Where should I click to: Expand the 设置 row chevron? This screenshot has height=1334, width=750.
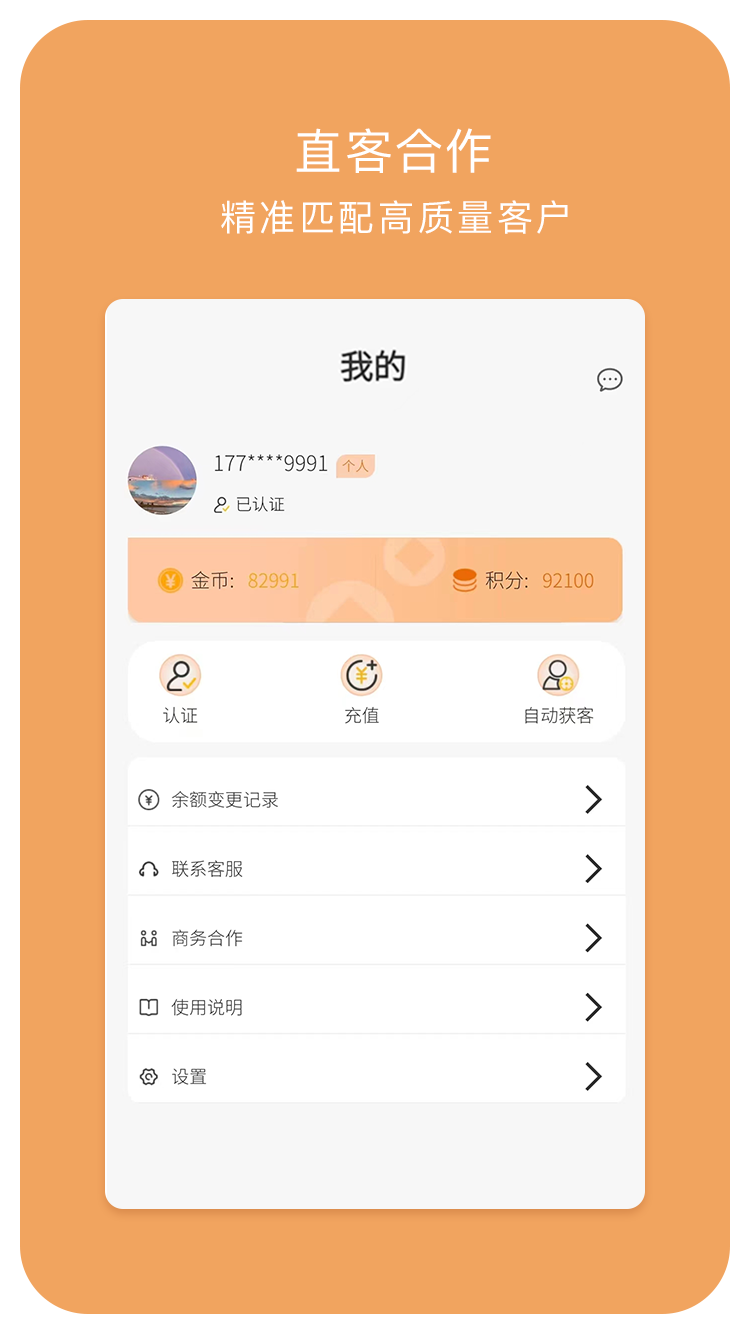point(594,1076)
